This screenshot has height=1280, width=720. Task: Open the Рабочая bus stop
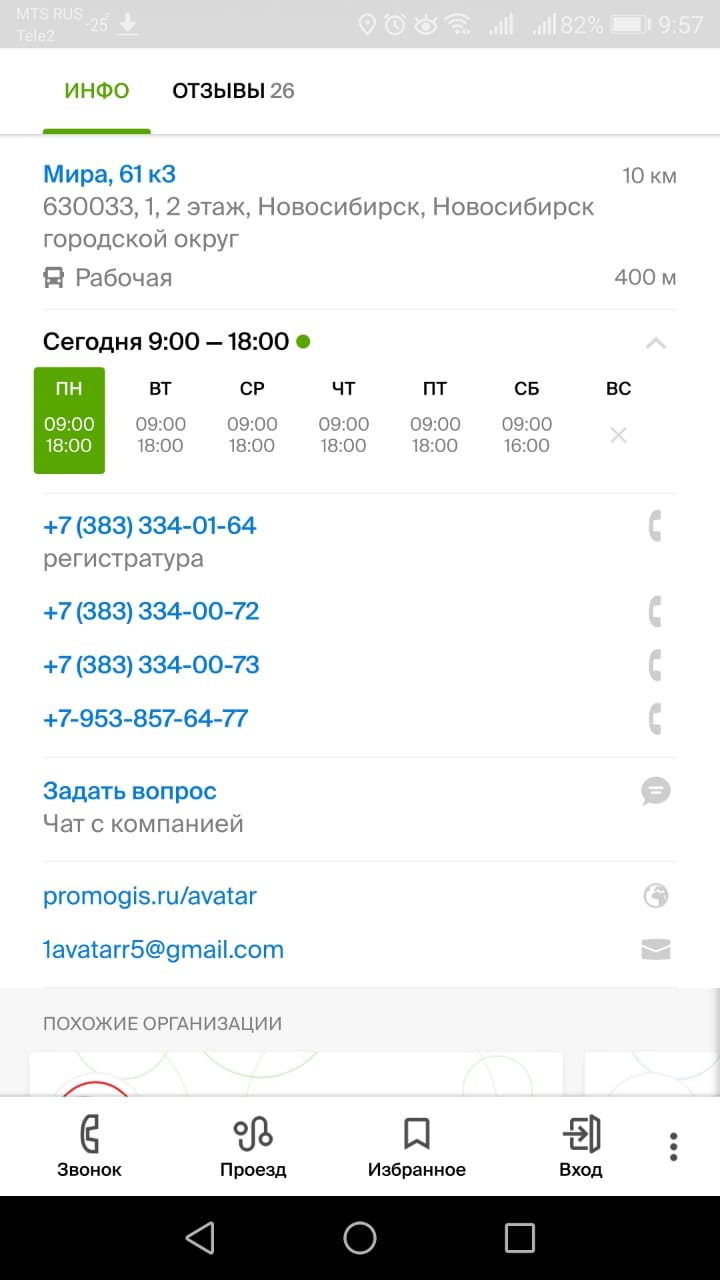pos(123,278)
